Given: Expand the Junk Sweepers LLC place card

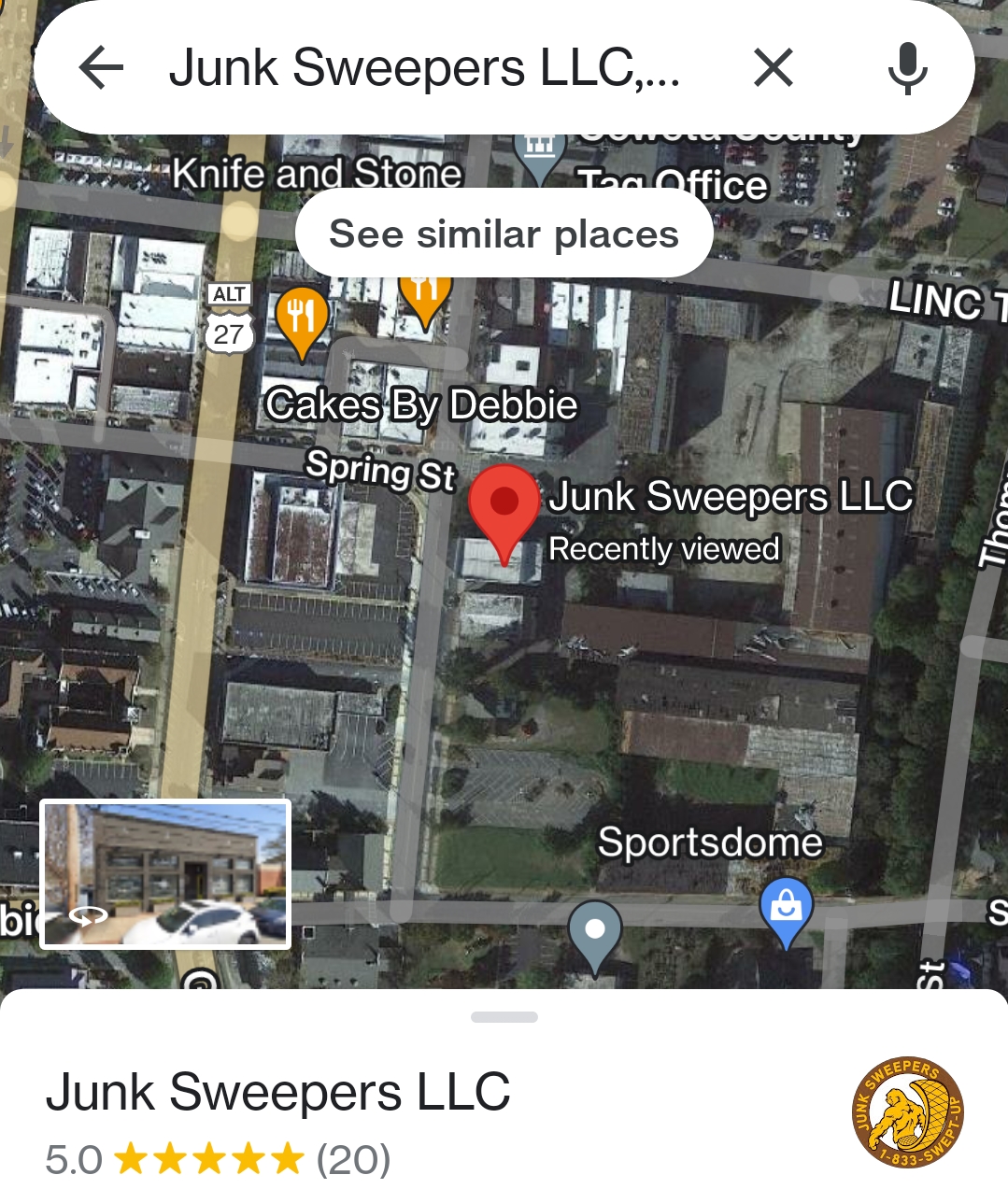Looking at the screenshot, I should pos(504,1018).
